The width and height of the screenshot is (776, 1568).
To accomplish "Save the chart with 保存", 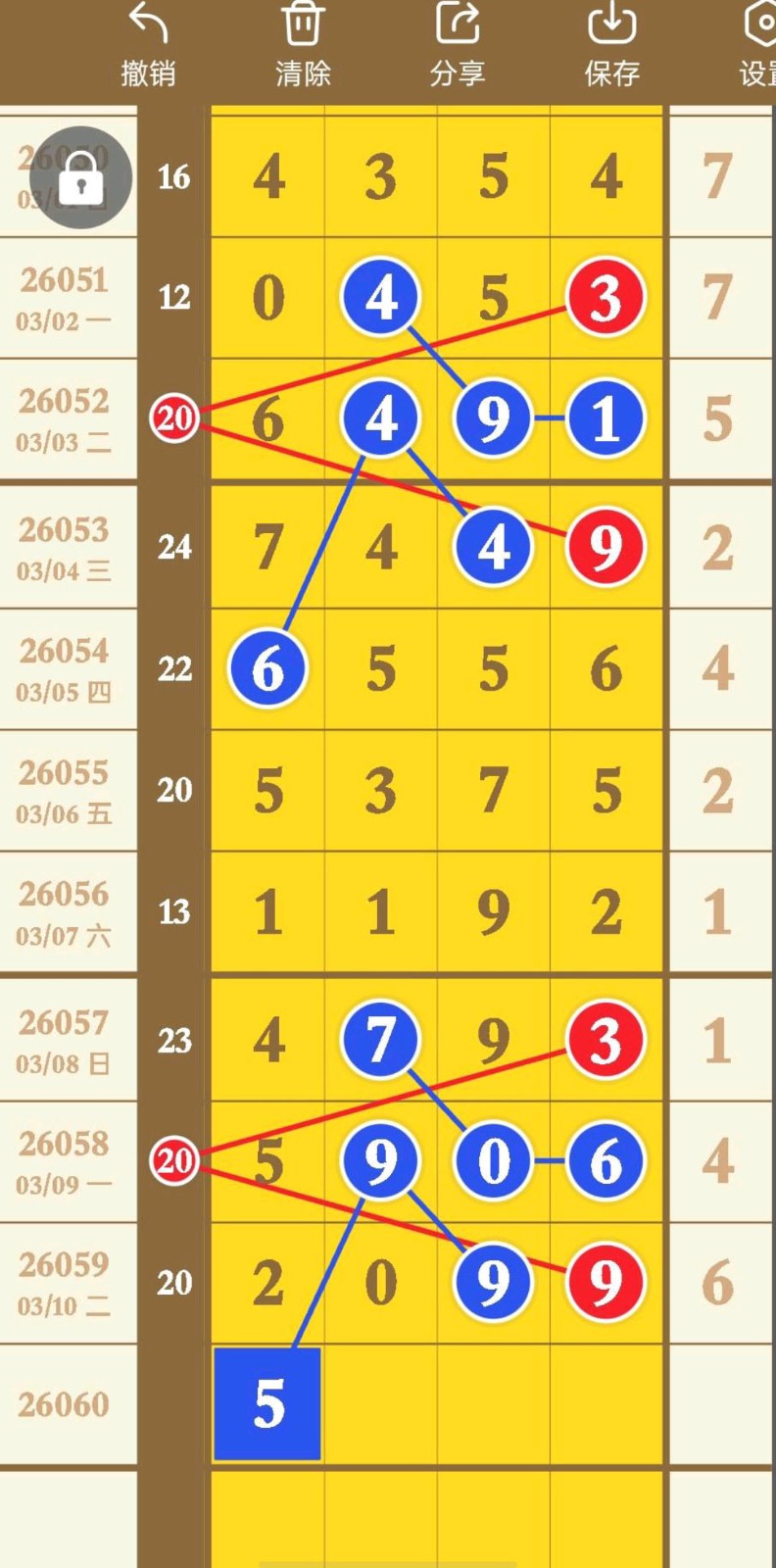I will click(x=611, y=45).
